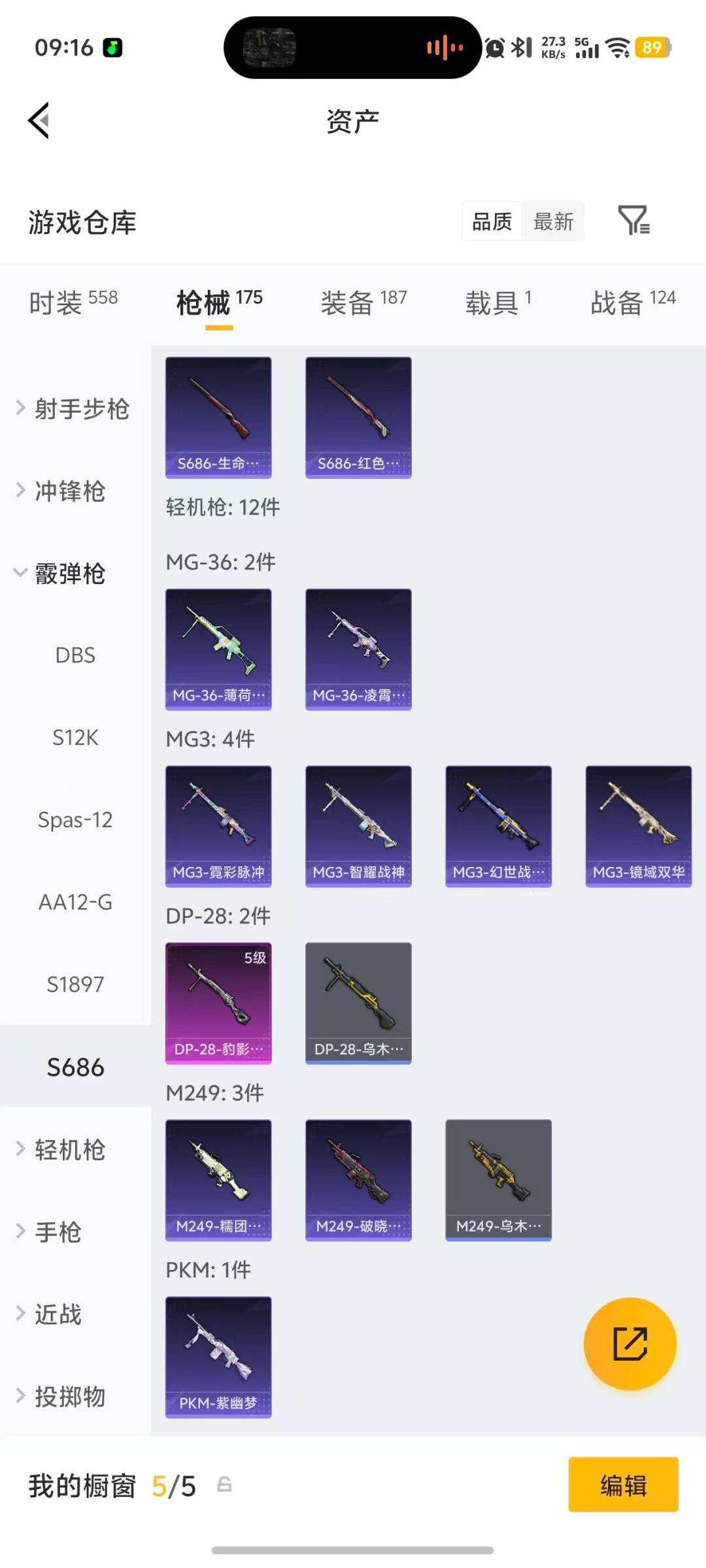The width and height of the screenshot is (706, 1568).
Task: Collapse the 霰弹枪 category
Action: click(61, 574)
